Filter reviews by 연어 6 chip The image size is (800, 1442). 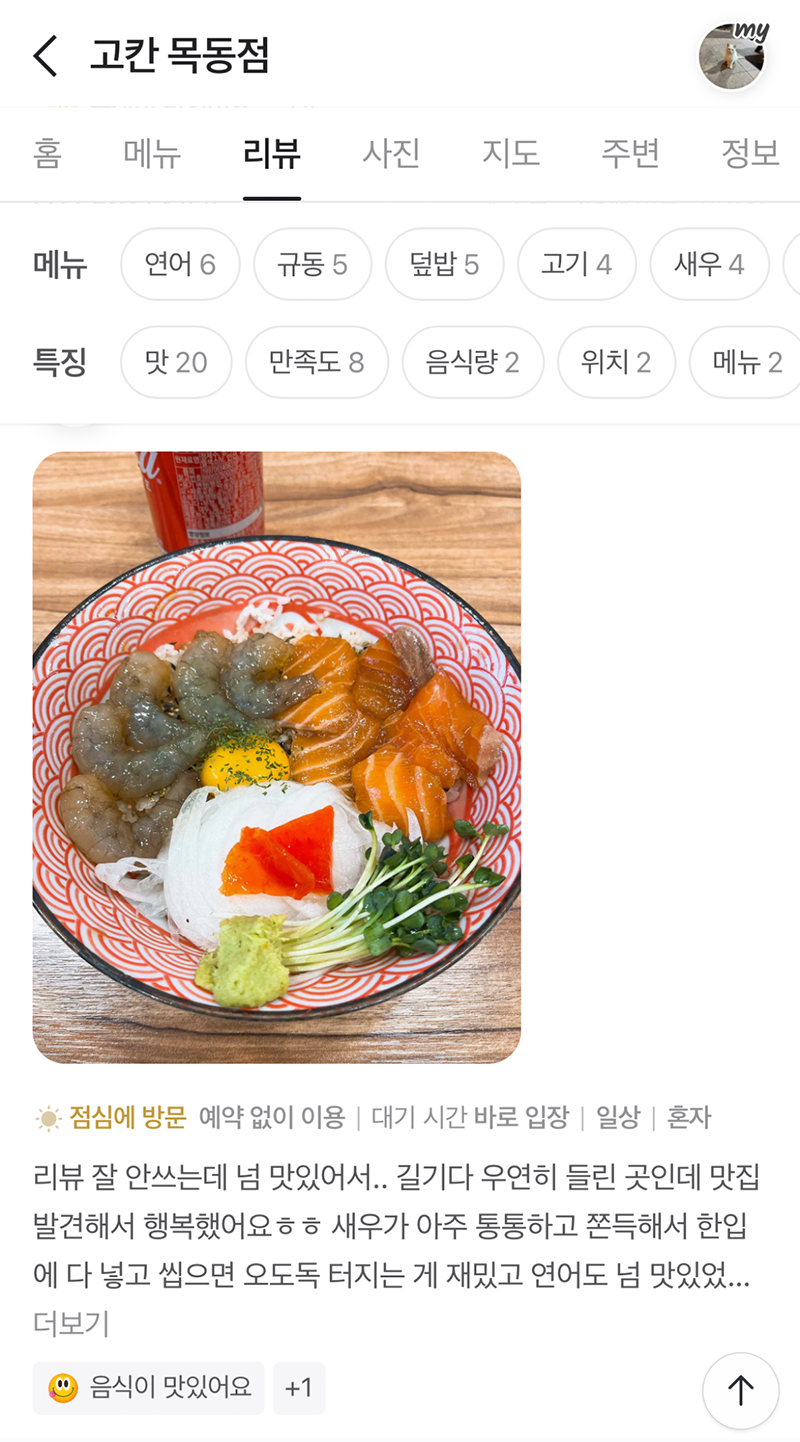coord(180,264)
